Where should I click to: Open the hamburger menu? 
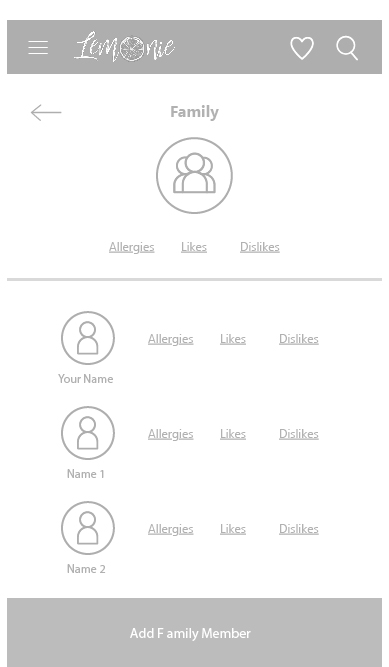(38, 47)
